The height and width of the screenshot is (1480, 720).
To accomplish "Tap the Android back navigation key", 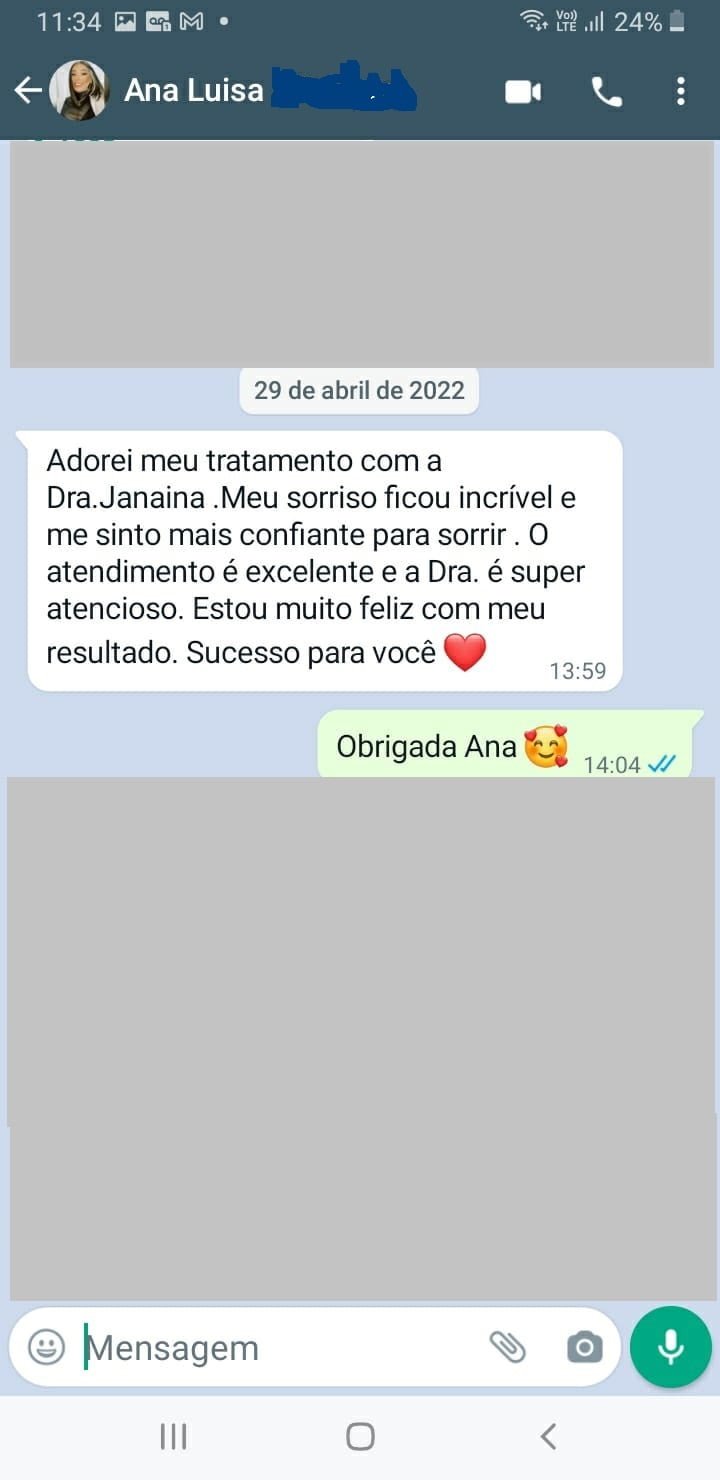I will pos(547,1437).
